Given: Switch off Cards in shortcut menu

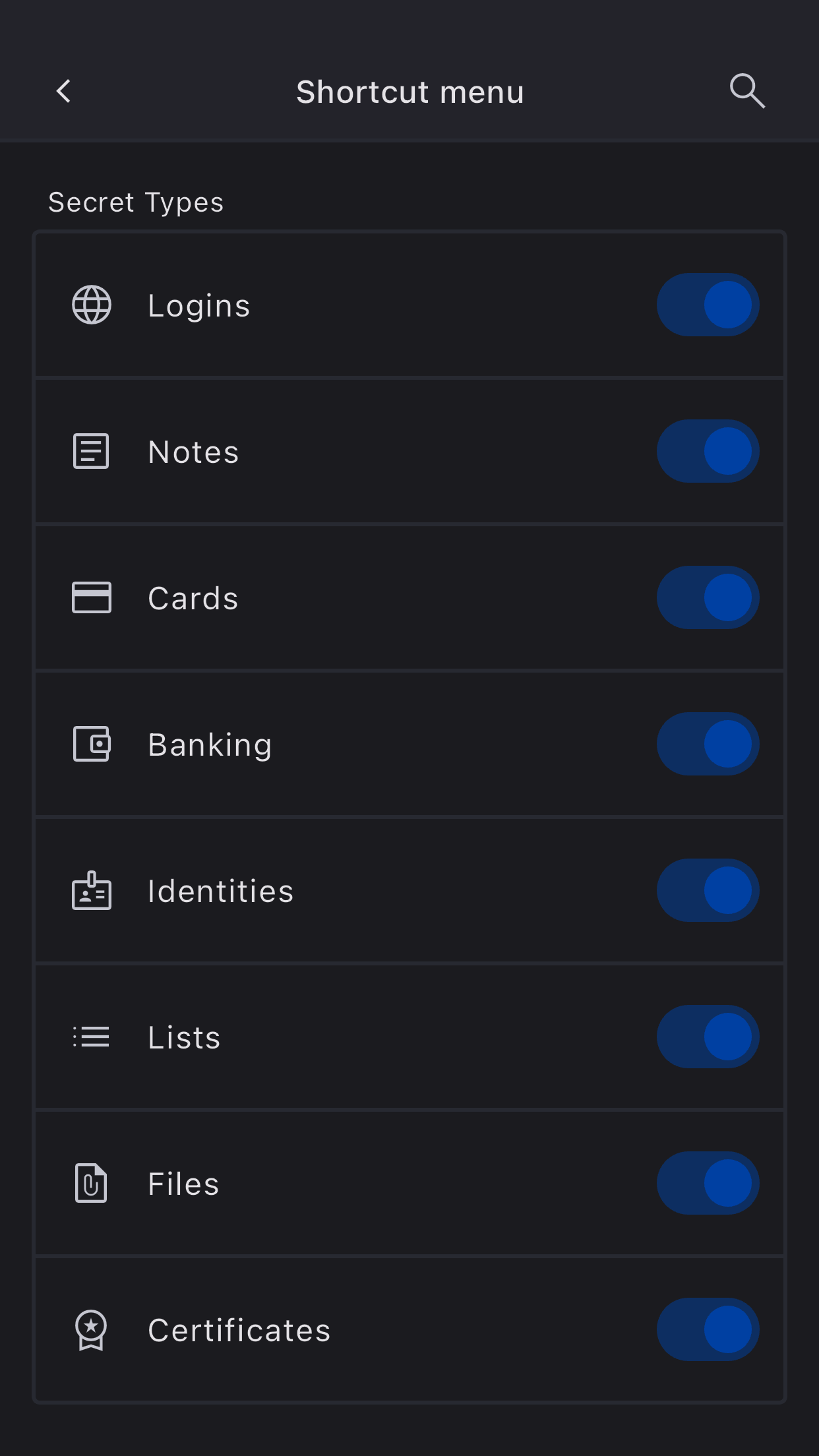Looking at the screenshot, I should [708, 597].
